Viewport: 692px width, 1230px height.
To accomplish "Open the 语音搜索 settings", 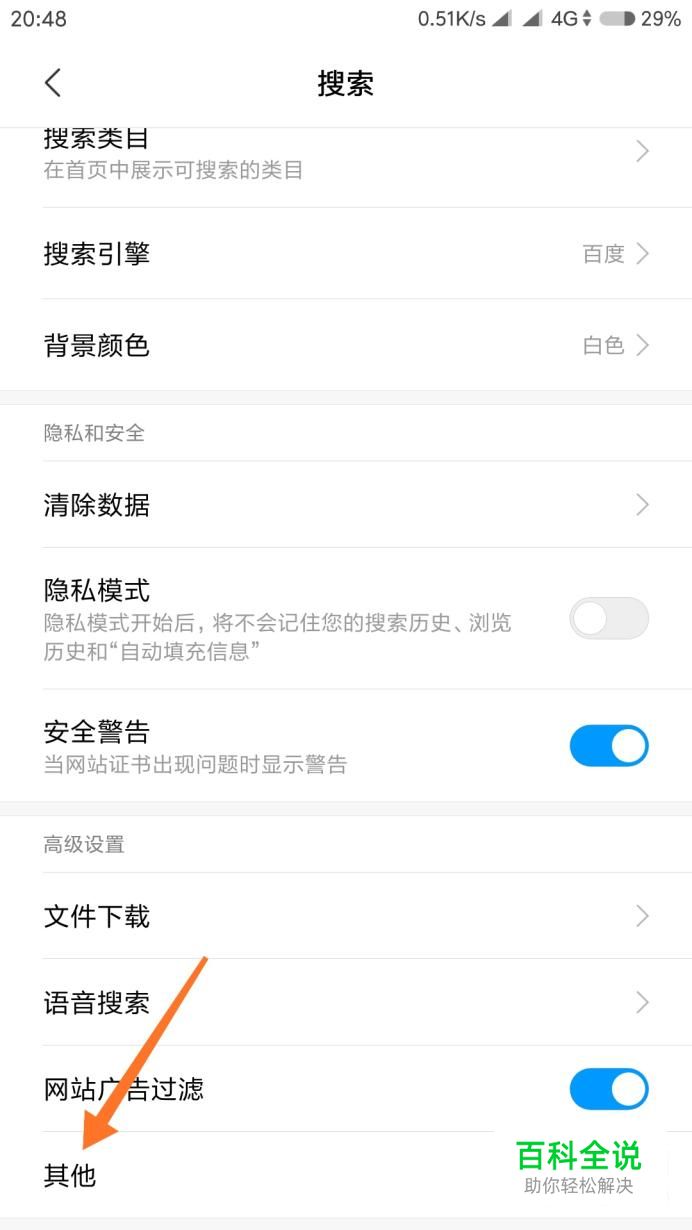I will tap(346, 1002).
